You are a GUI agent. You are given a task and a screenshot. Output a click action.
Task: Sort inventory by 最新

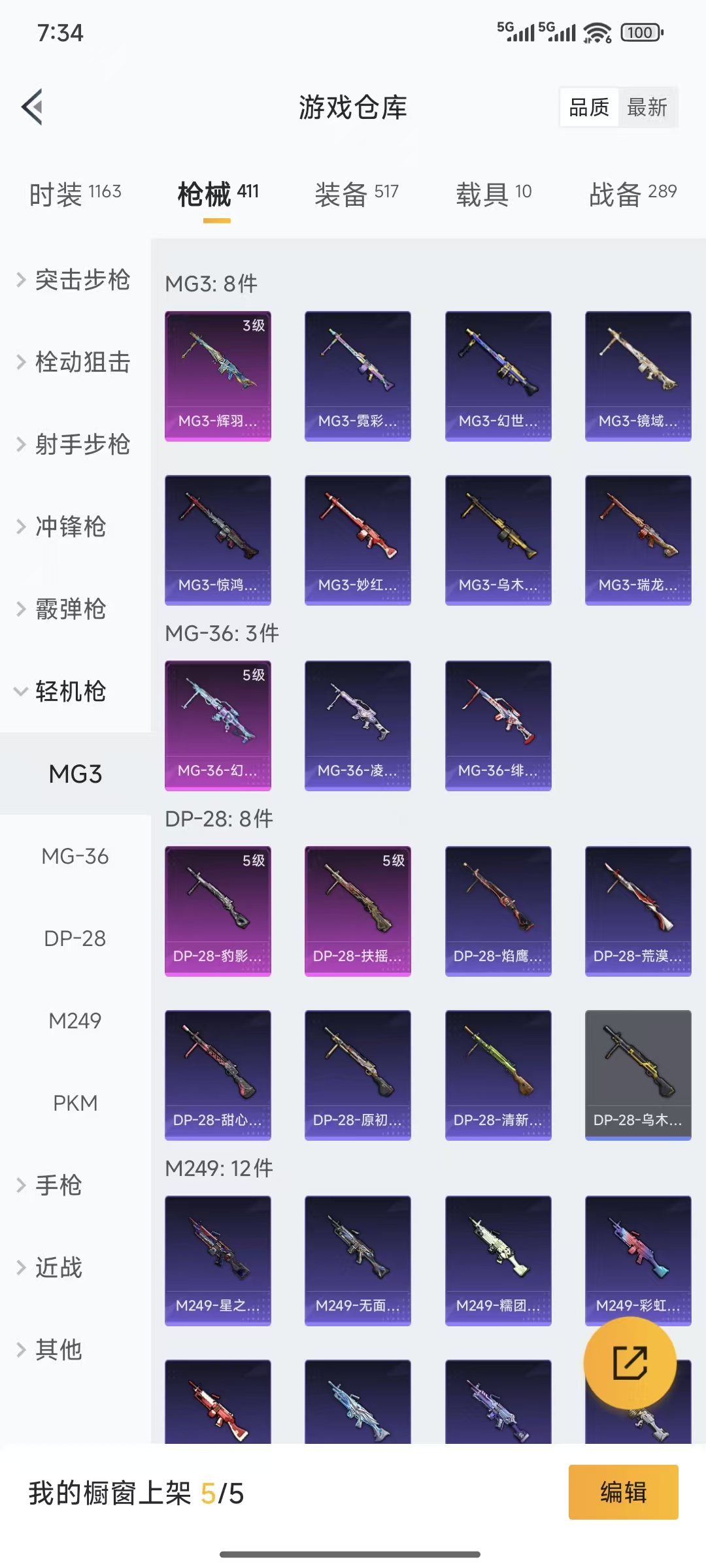click(x=647, y=107)
